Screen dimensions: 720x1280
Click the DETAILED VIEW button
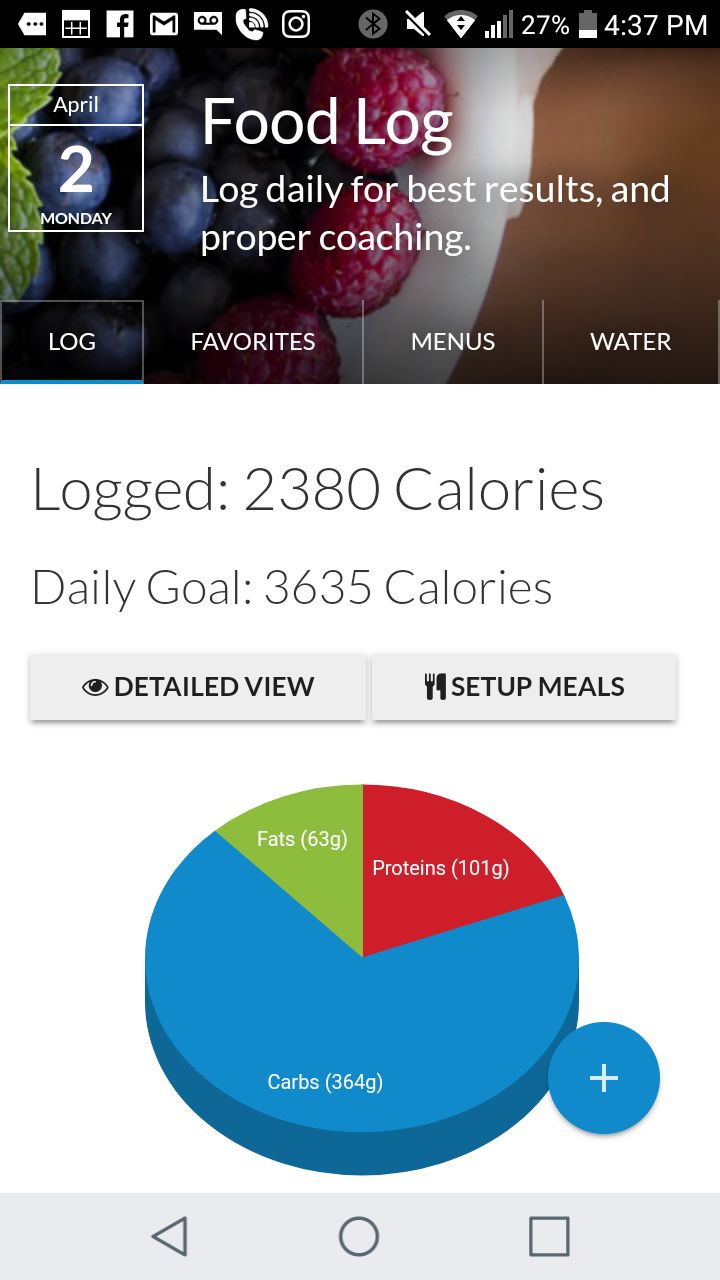197,686
